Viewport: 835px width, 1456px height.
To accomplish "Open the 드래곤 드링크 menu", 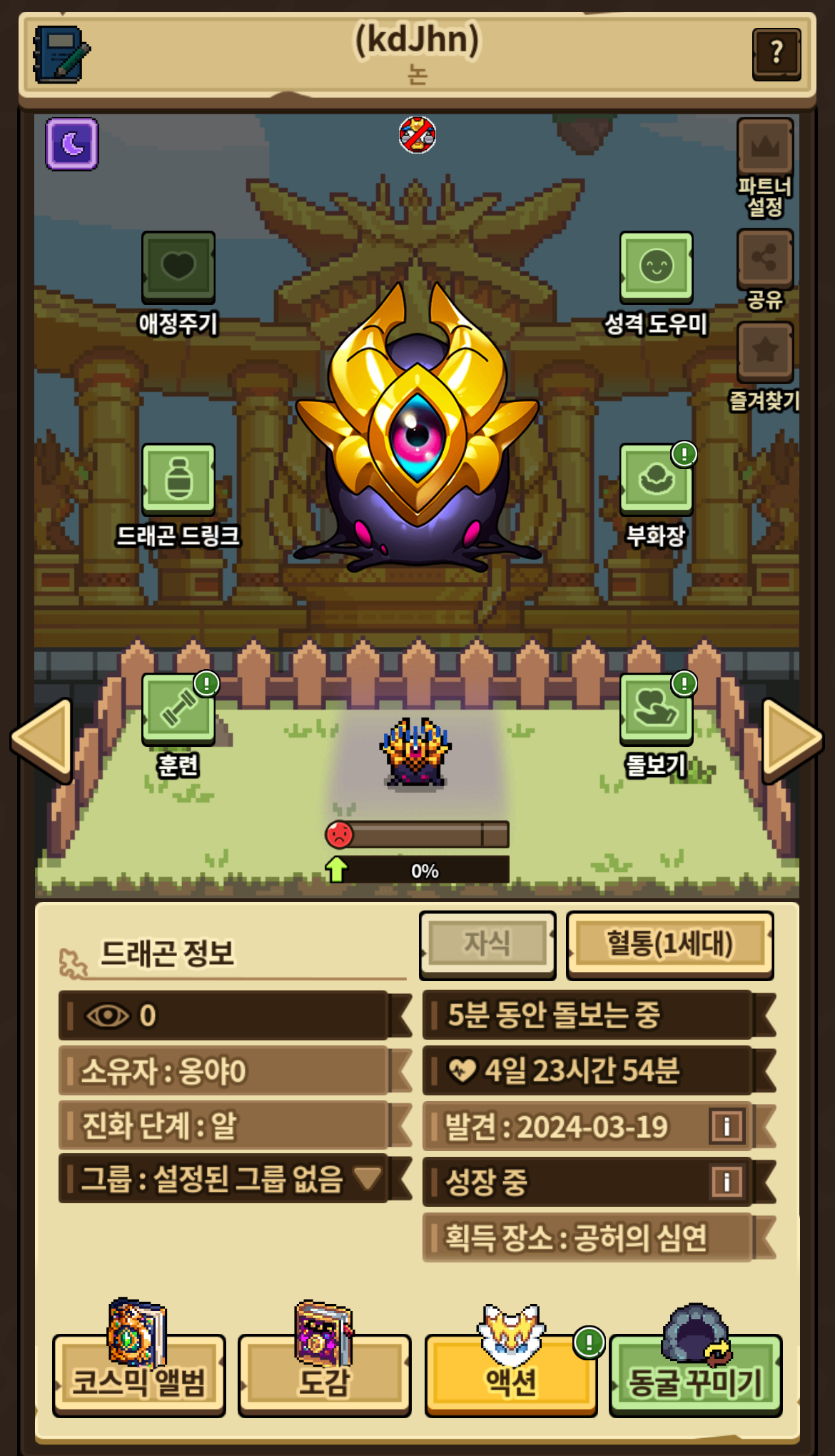I will 178,478.
